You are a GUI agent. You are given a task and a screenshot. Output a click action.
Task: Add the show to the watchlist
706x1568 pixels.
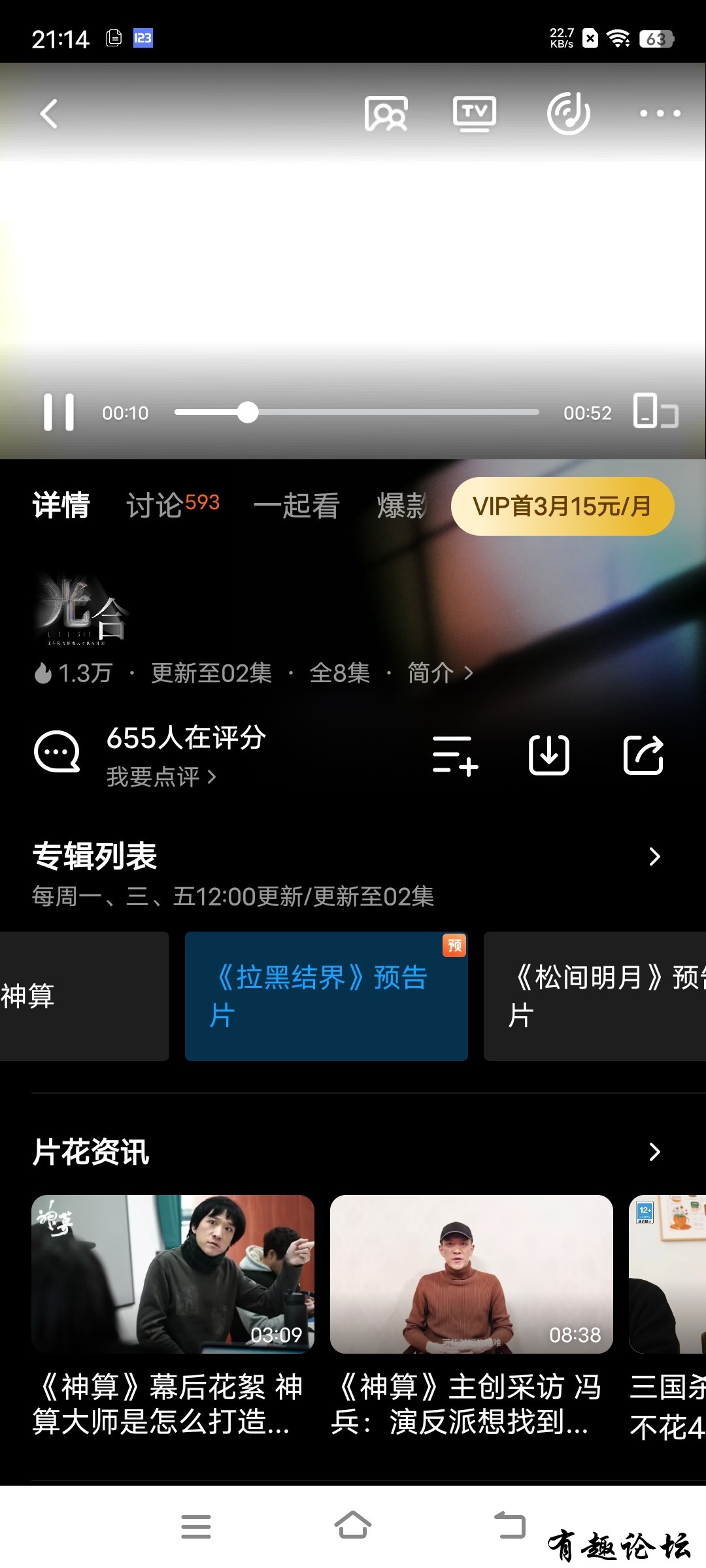point(455,755)
